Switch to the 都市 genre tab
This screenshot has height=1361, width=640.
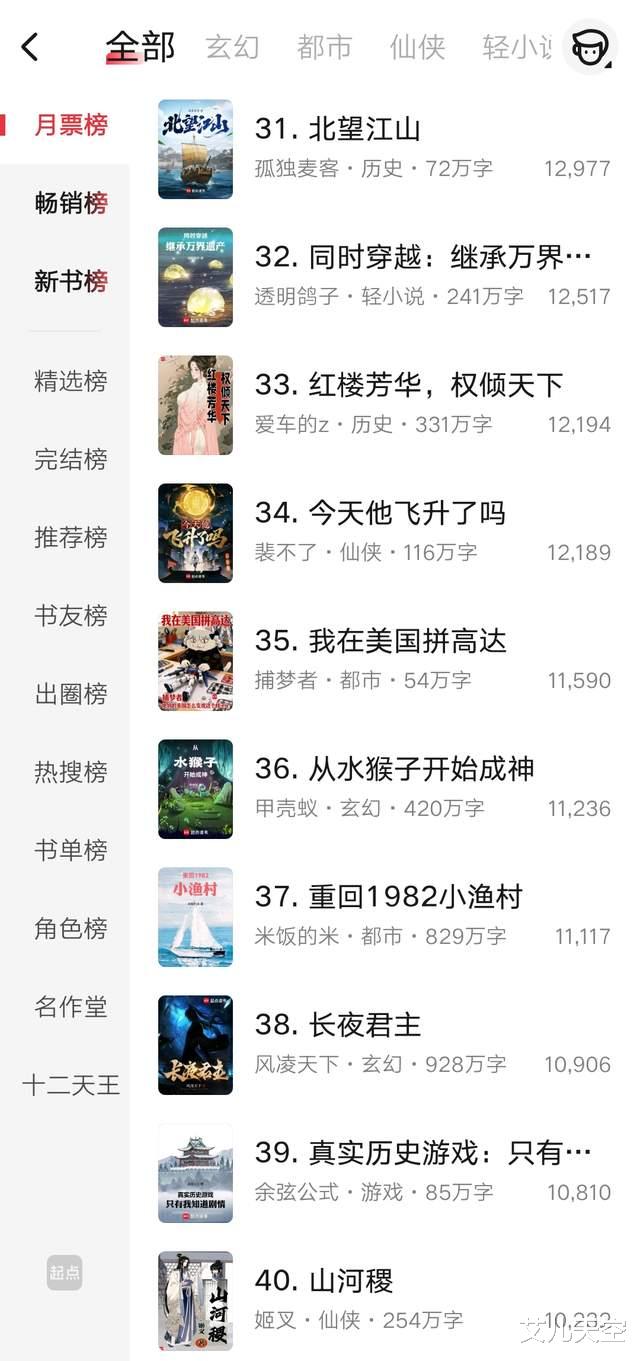324,47
